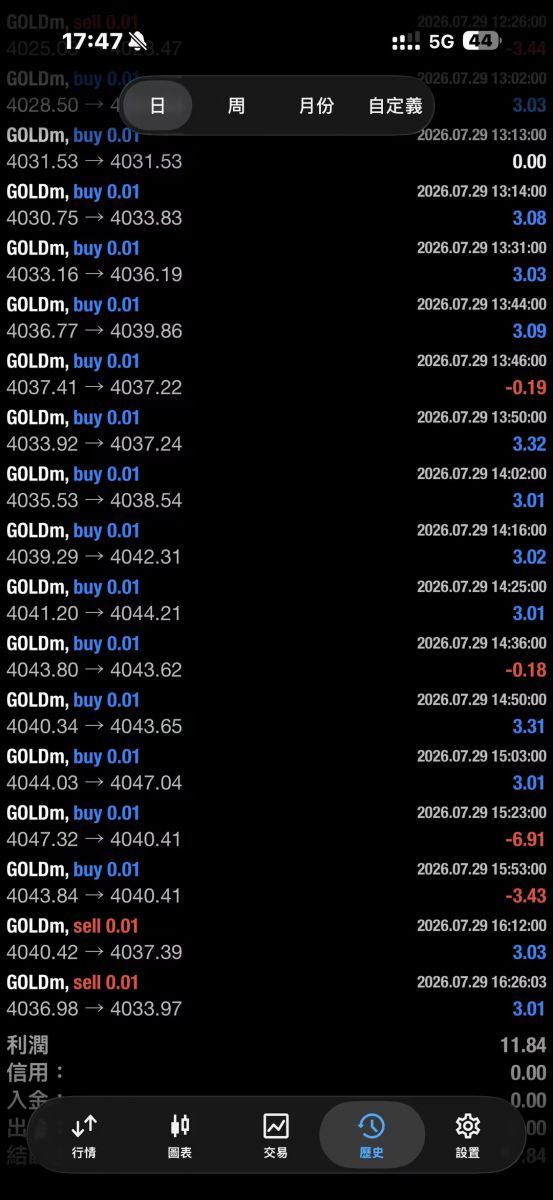Select the 日 period filter

click(157, 106)
